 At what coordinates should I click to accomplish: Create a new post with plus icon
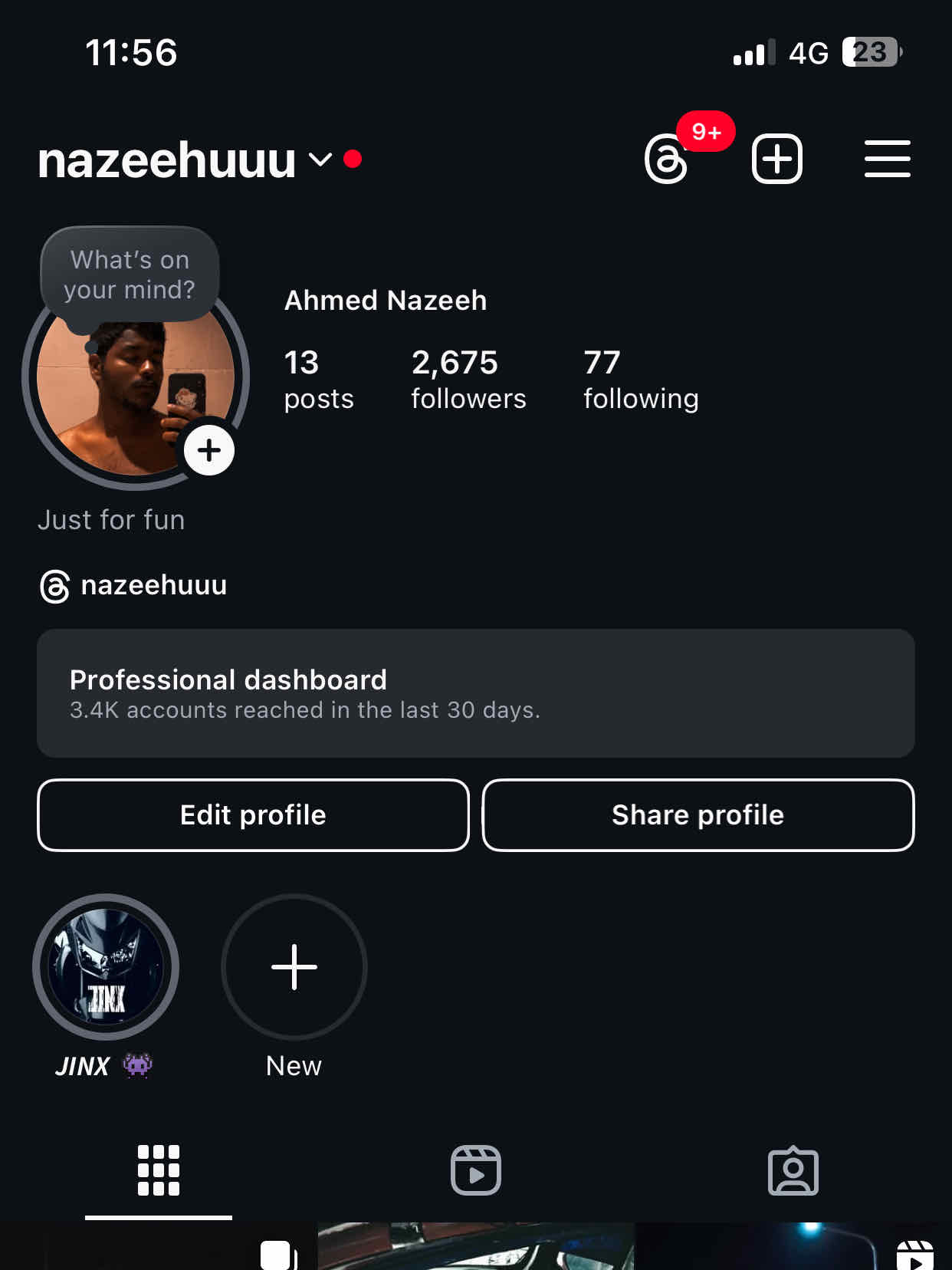point(776,159)
